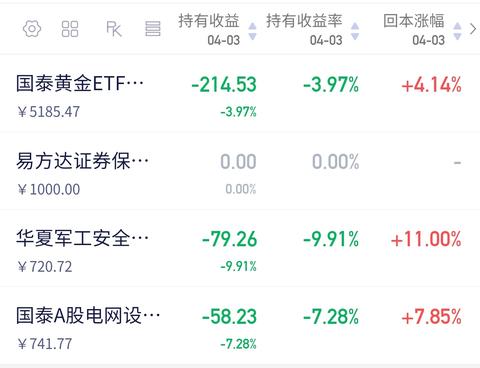Switch to the grid view layout
The width and height of the screenshot is (480, 368).
(x=70, y=29)
